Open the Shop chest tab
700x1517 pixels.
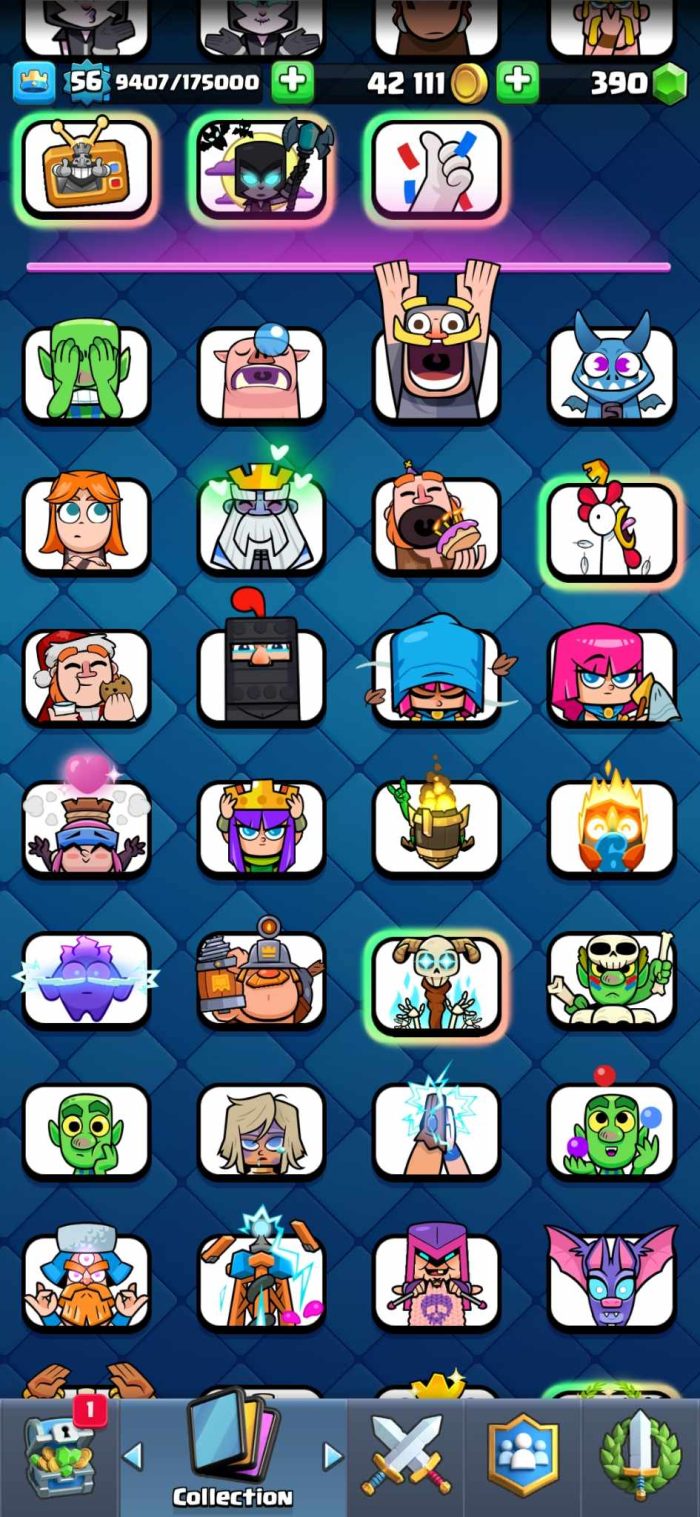point(59,1456)
